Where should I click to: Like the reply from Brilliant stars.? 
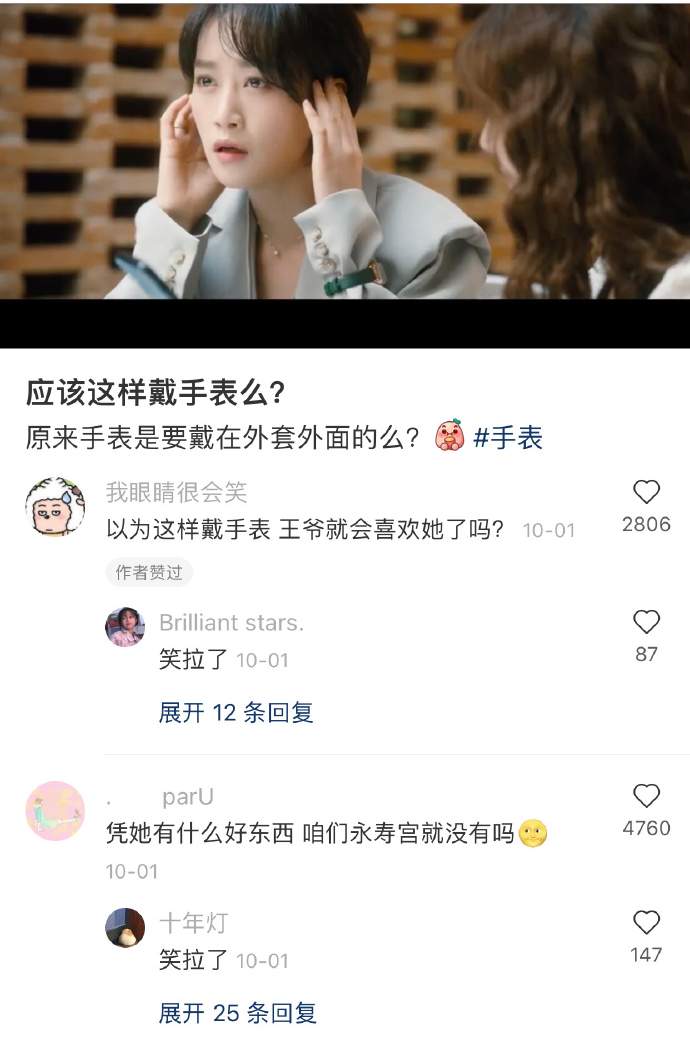(x=647, y=622)
